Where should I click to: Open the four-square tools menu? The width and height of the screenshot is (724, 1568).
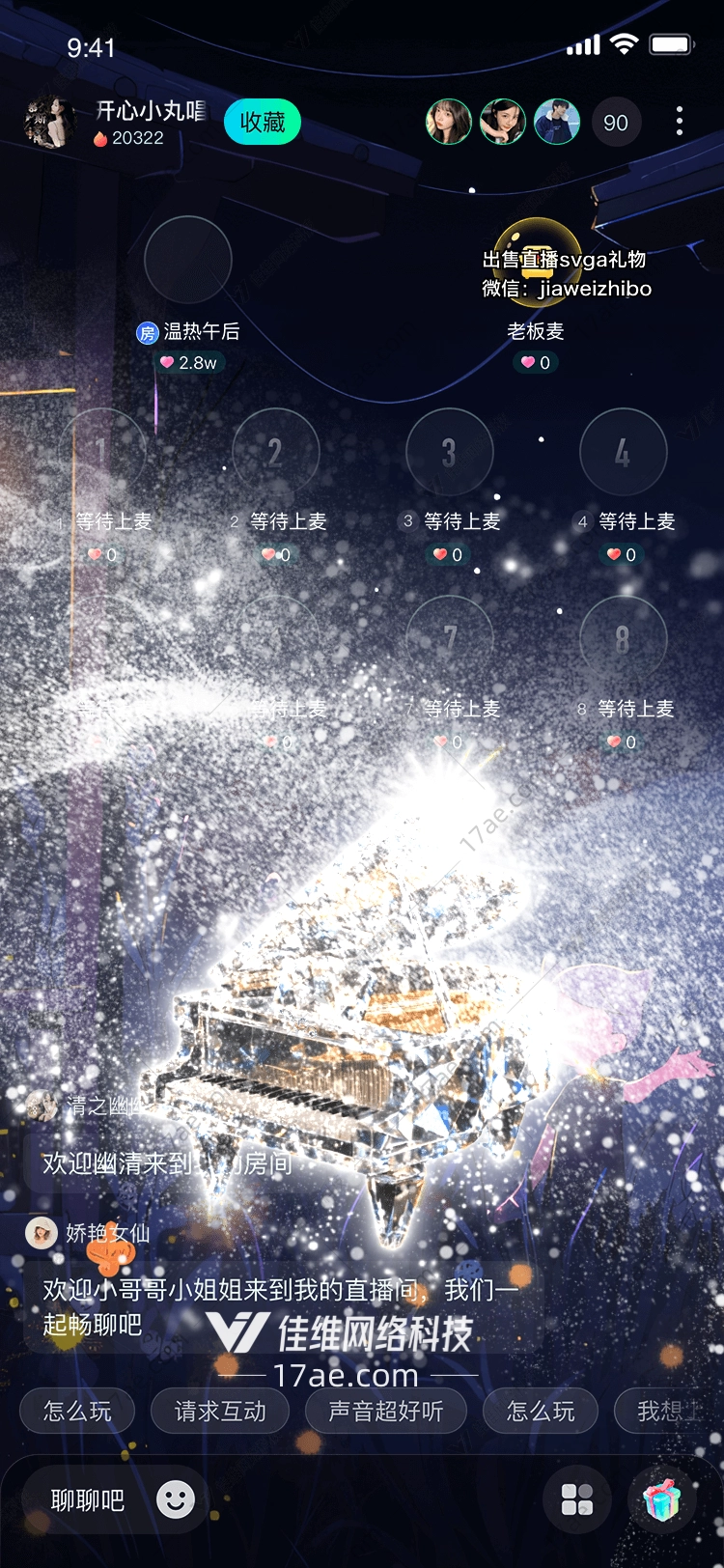pos(577,1499)
